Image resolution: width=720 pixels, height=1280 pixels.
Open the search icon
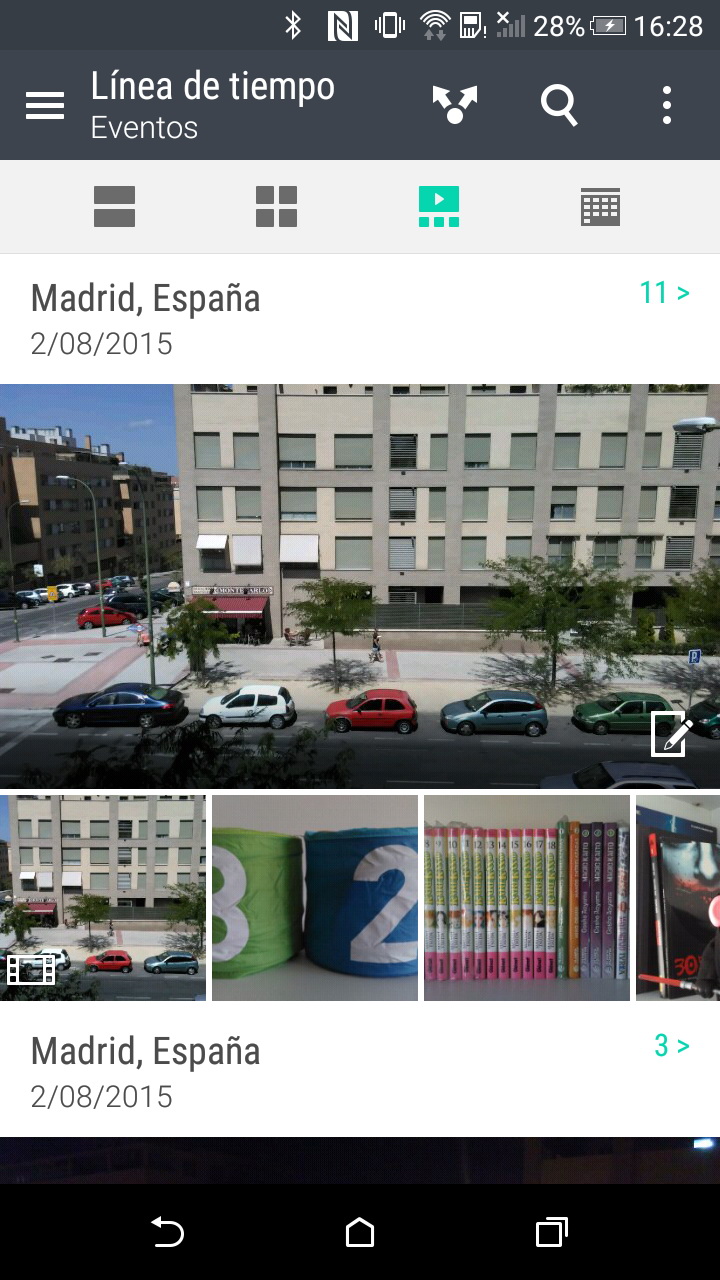coord(559,105)
